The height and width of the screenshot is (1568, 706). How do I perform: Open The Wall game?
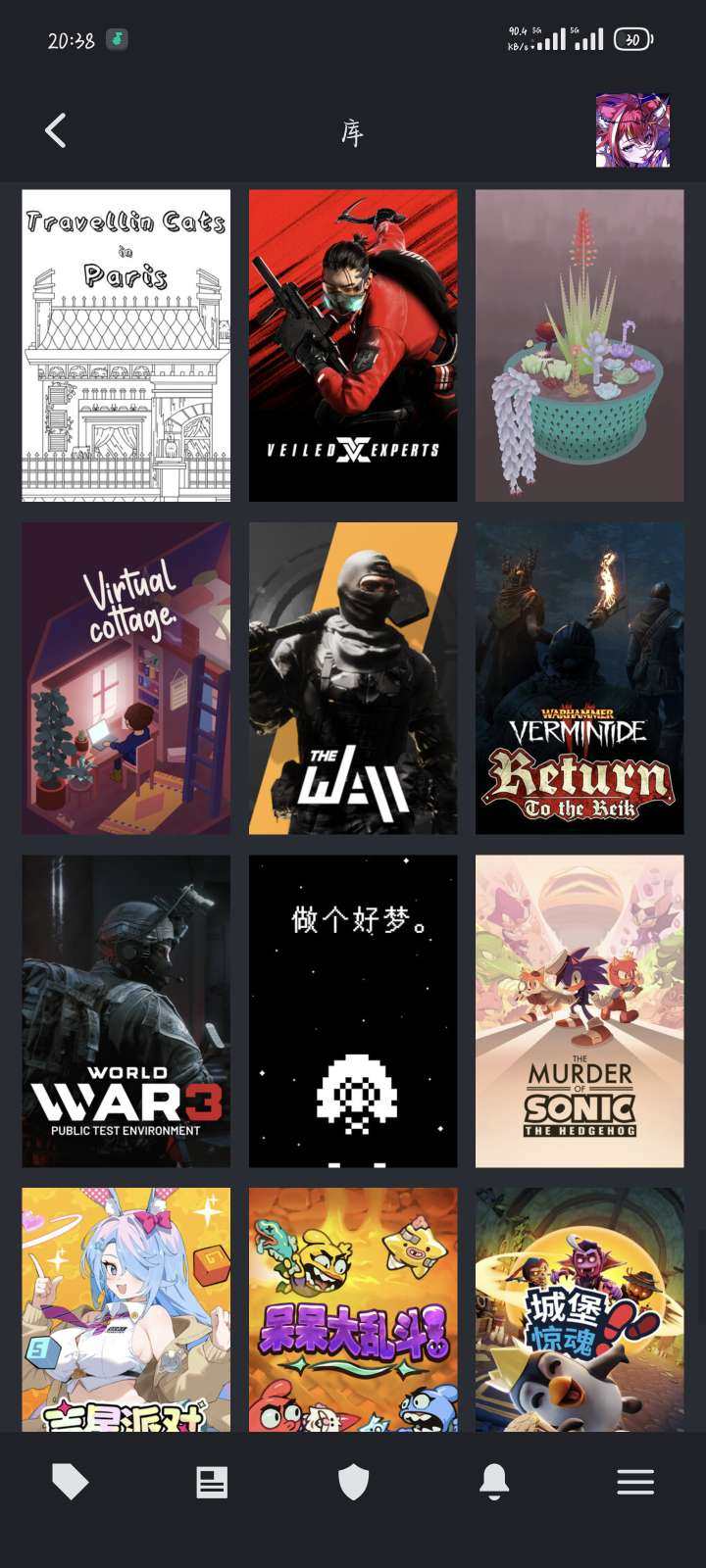(x=353, y=678)
